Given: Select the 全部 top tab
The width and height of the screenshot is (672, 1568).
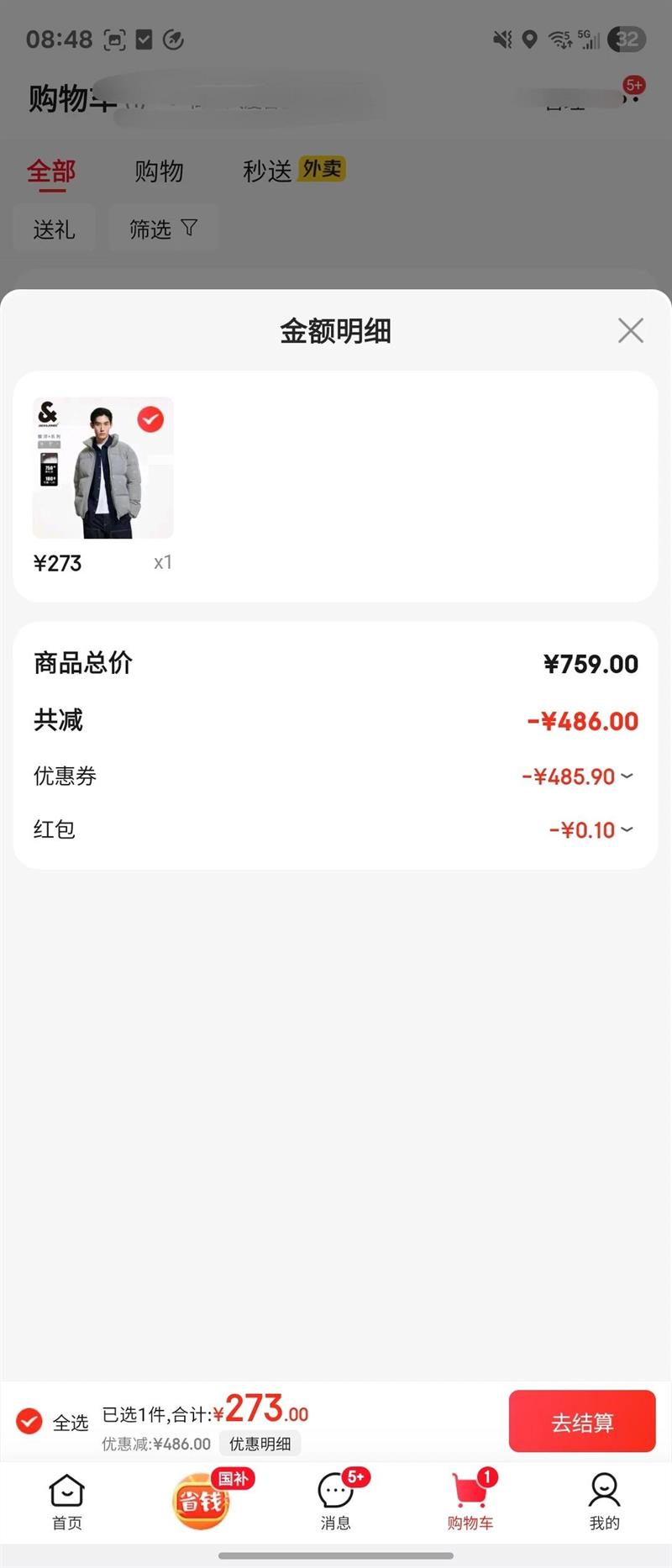Looking at the screenshot, I should coord(51,171).
